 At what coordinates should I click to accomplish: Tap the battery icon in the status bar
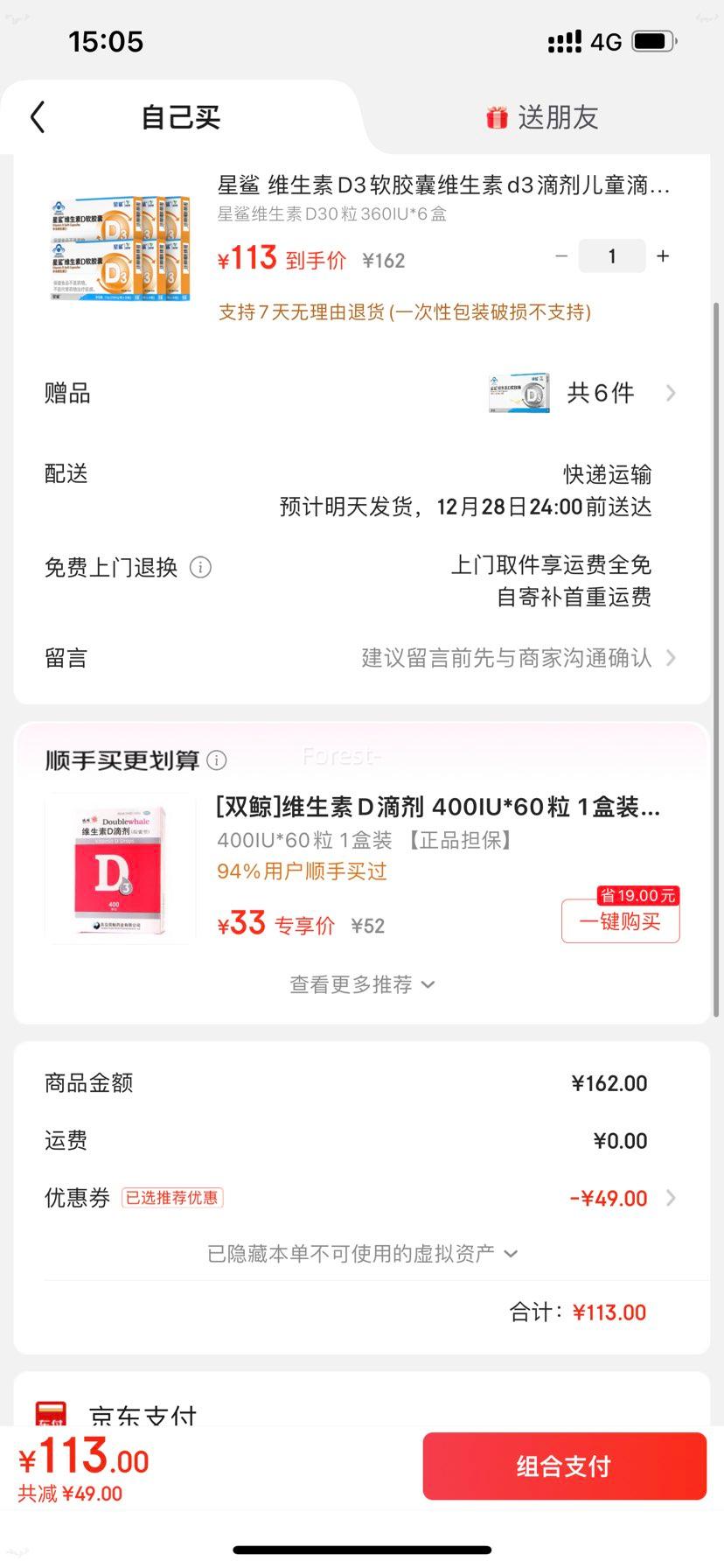click(652, 39)
